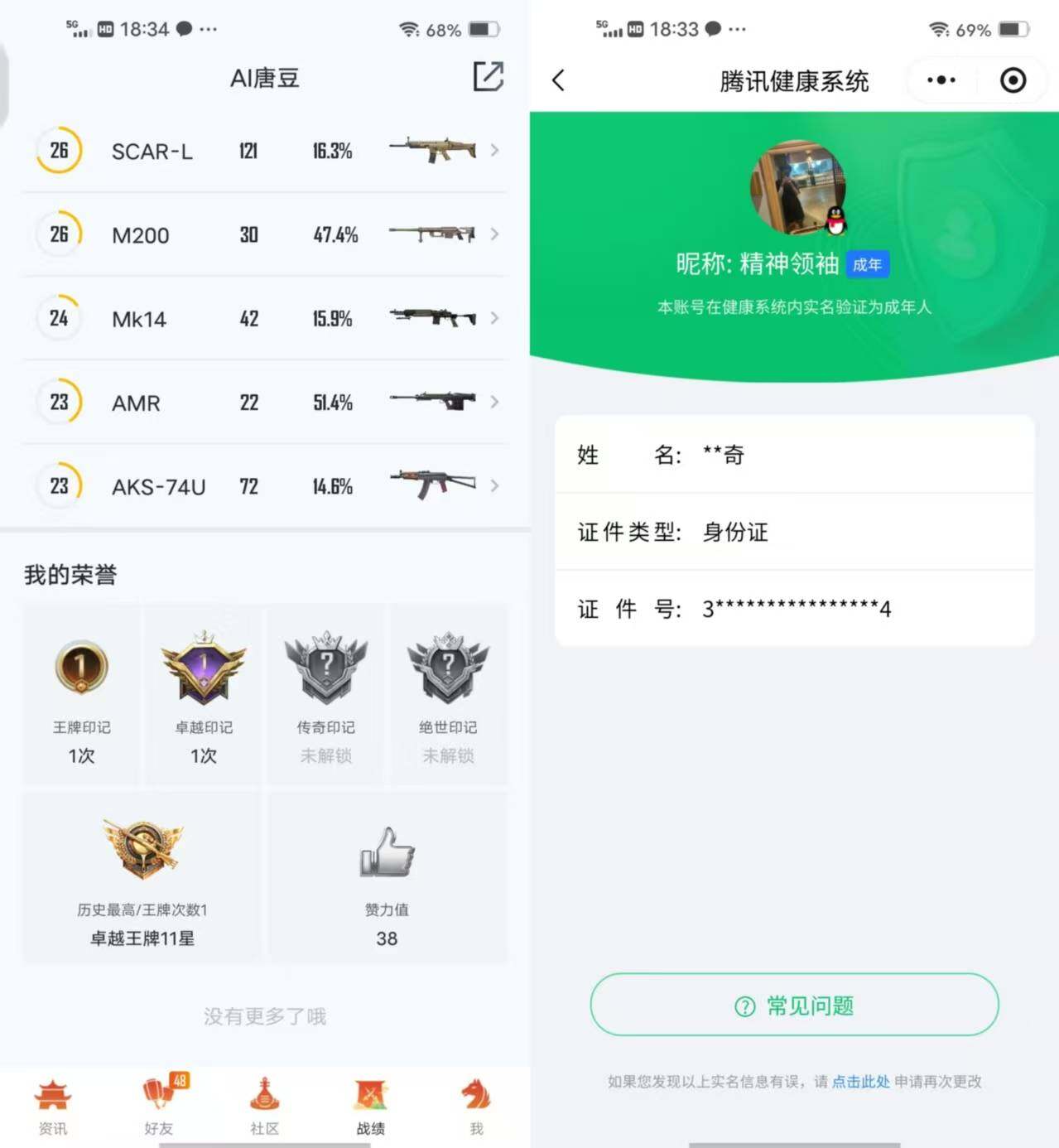This screenshot has width=1059, height=1148.
Task: Expand the SCAR-L weapon details
Action: [495, 151]
